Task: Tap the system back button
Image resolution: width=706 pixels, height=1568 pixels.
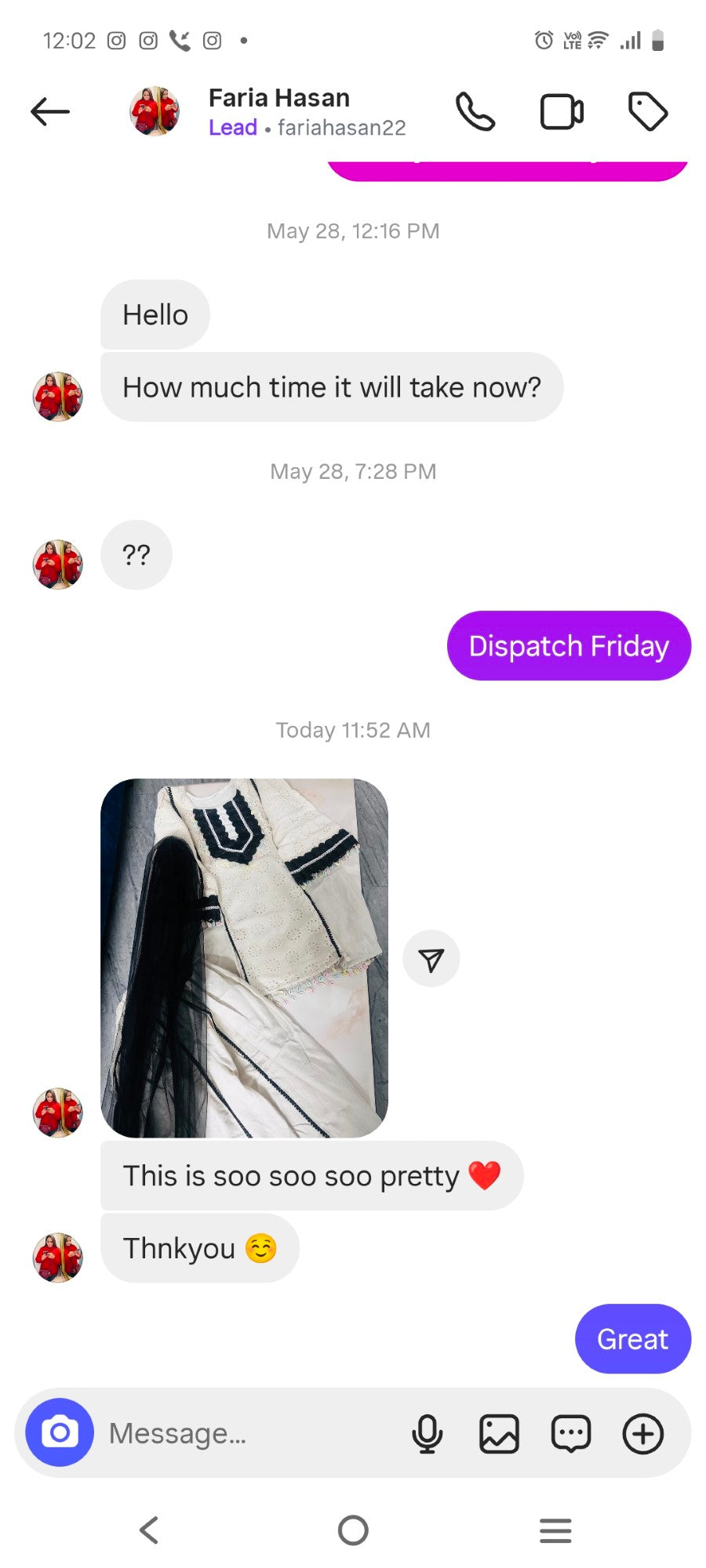Action: click(x=149, y=1530)
